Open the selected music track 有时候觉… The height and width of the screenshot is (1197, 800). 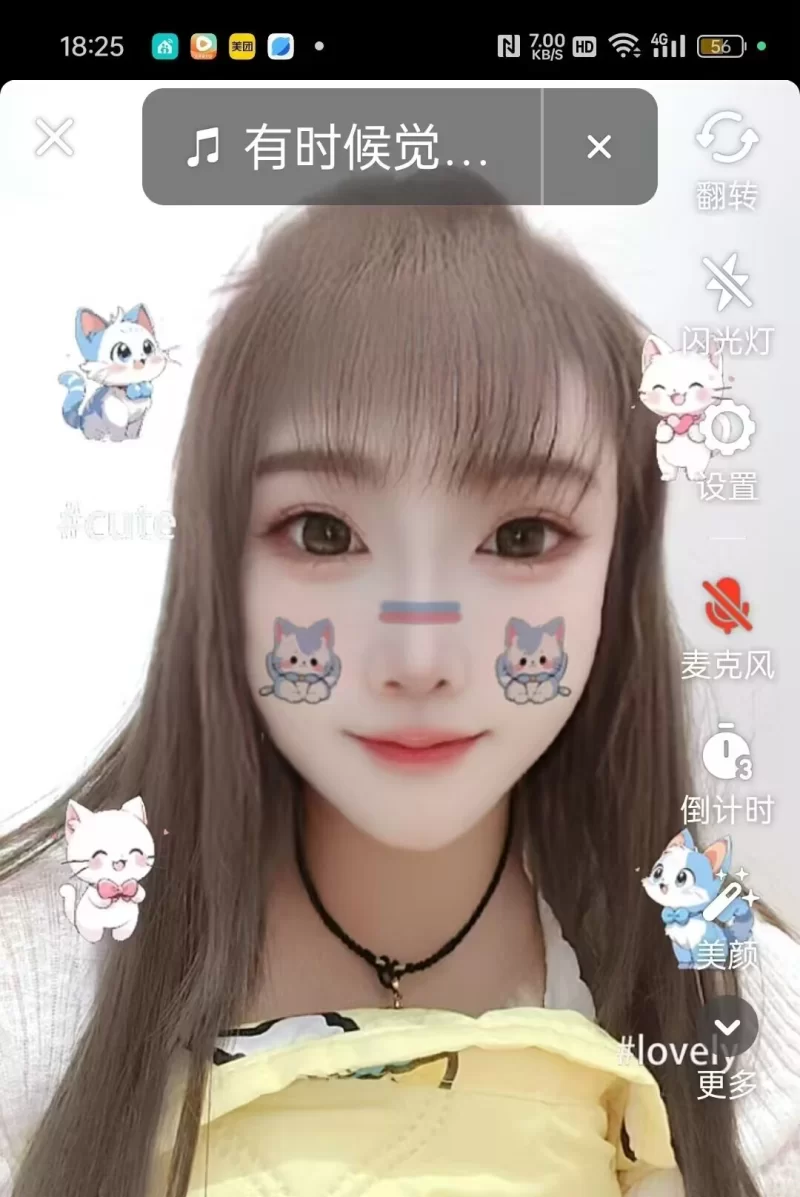pyautogui.click(x=340, y=148)
